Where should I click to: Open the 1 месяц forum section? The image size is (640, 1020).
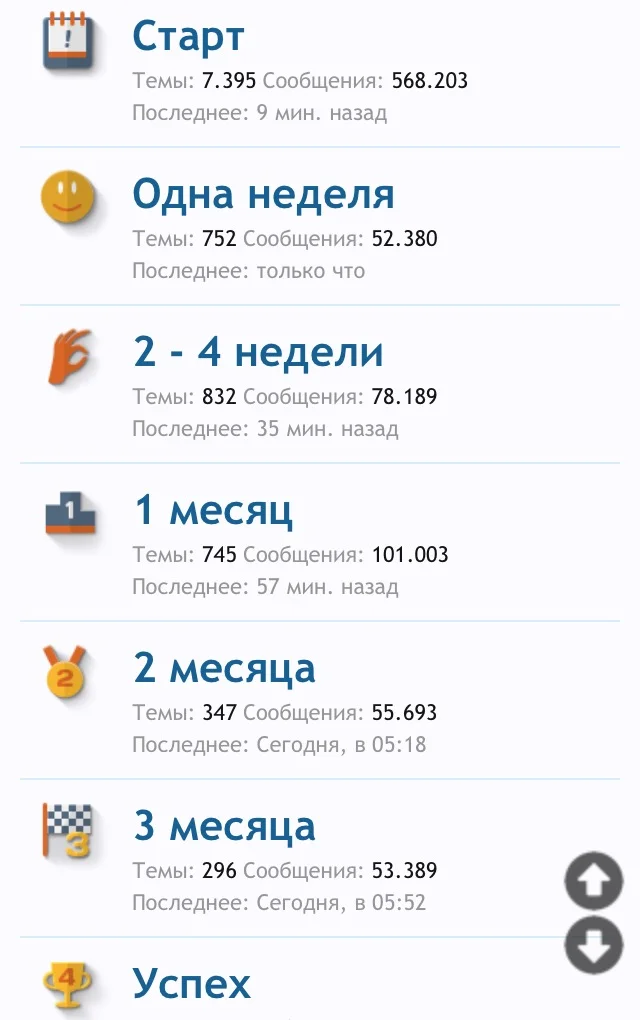(213, 510)
